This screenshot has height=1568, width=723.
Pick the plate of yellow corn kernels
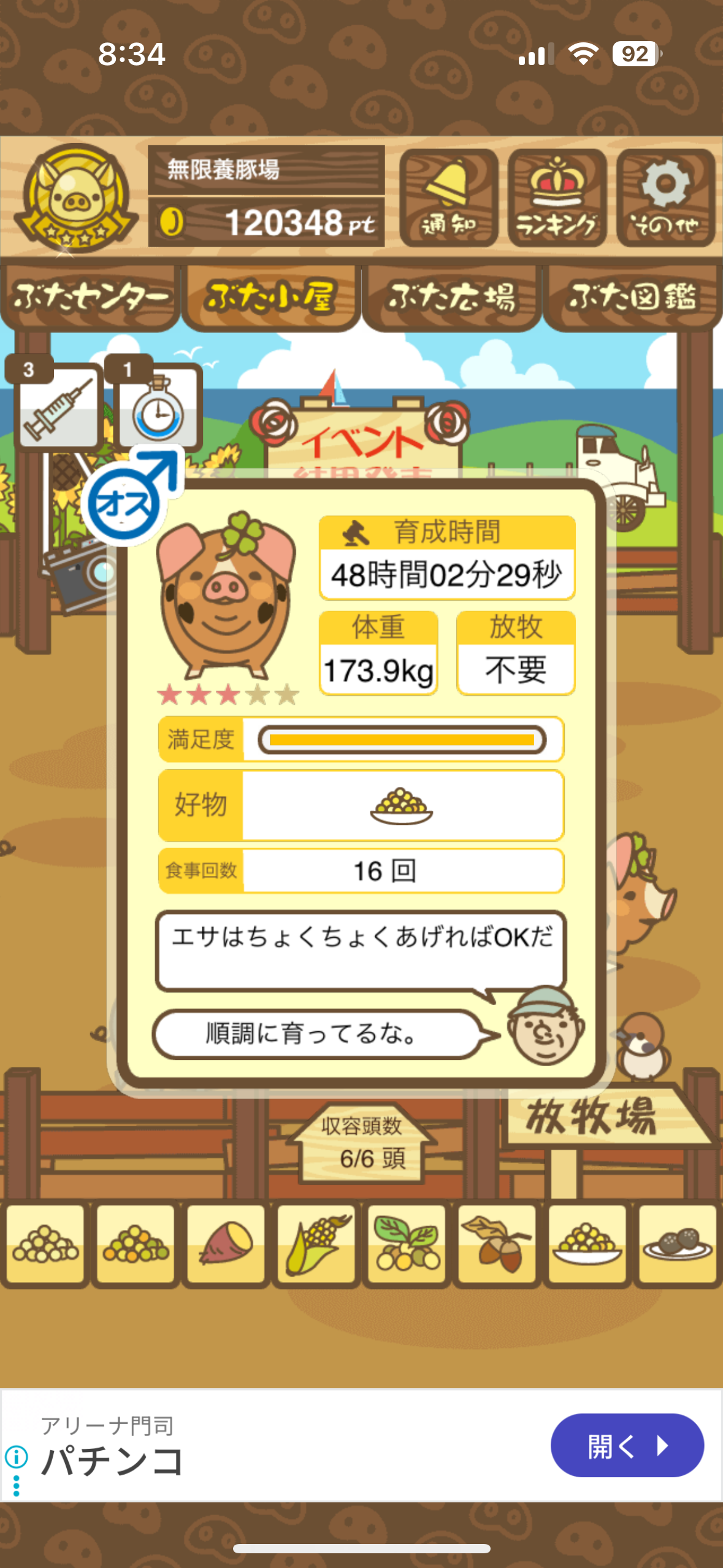click(x=587, y=1243)
